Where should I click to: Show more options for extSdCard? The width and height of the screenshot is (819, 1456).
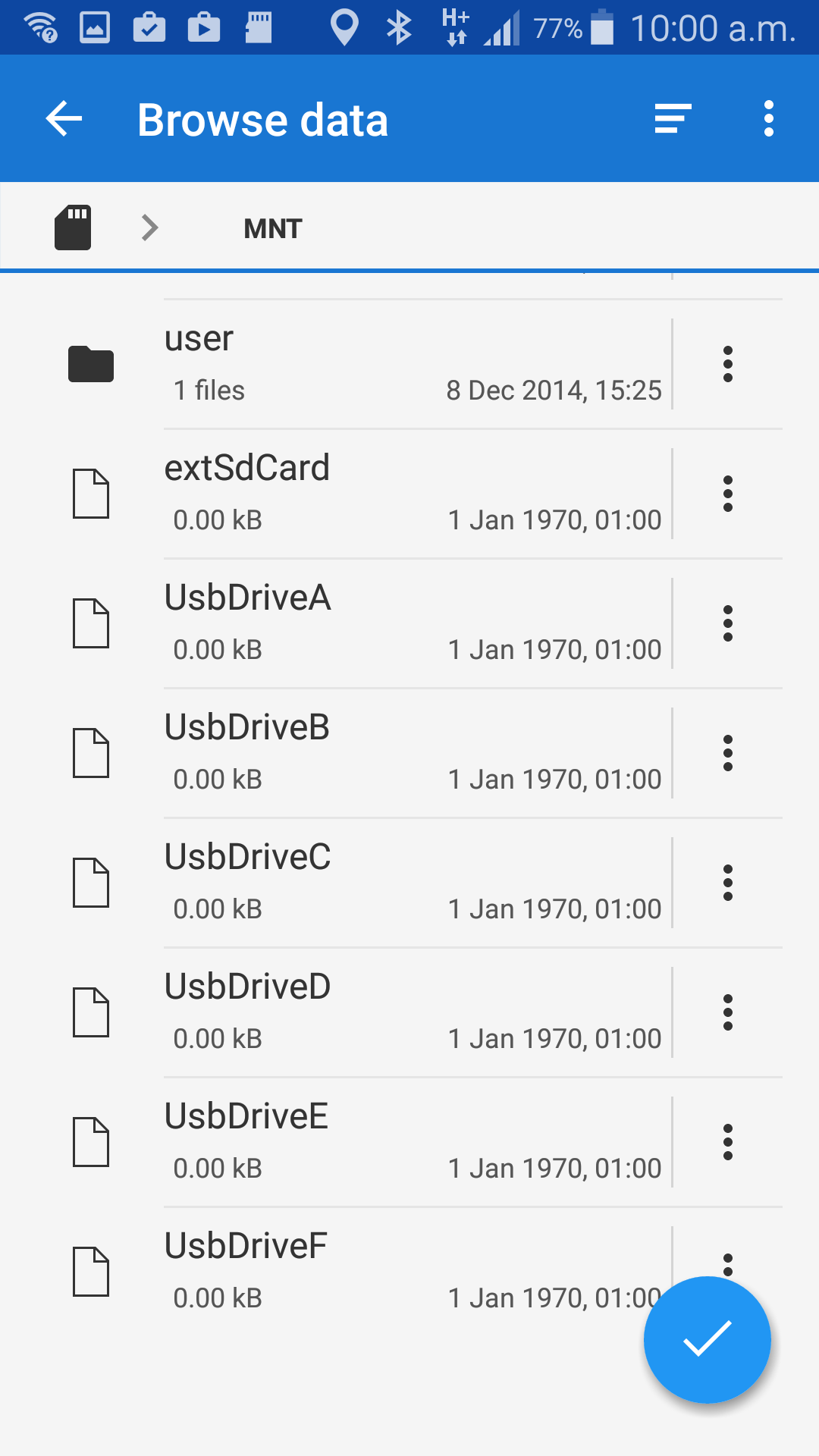click(x=727, y=494)
